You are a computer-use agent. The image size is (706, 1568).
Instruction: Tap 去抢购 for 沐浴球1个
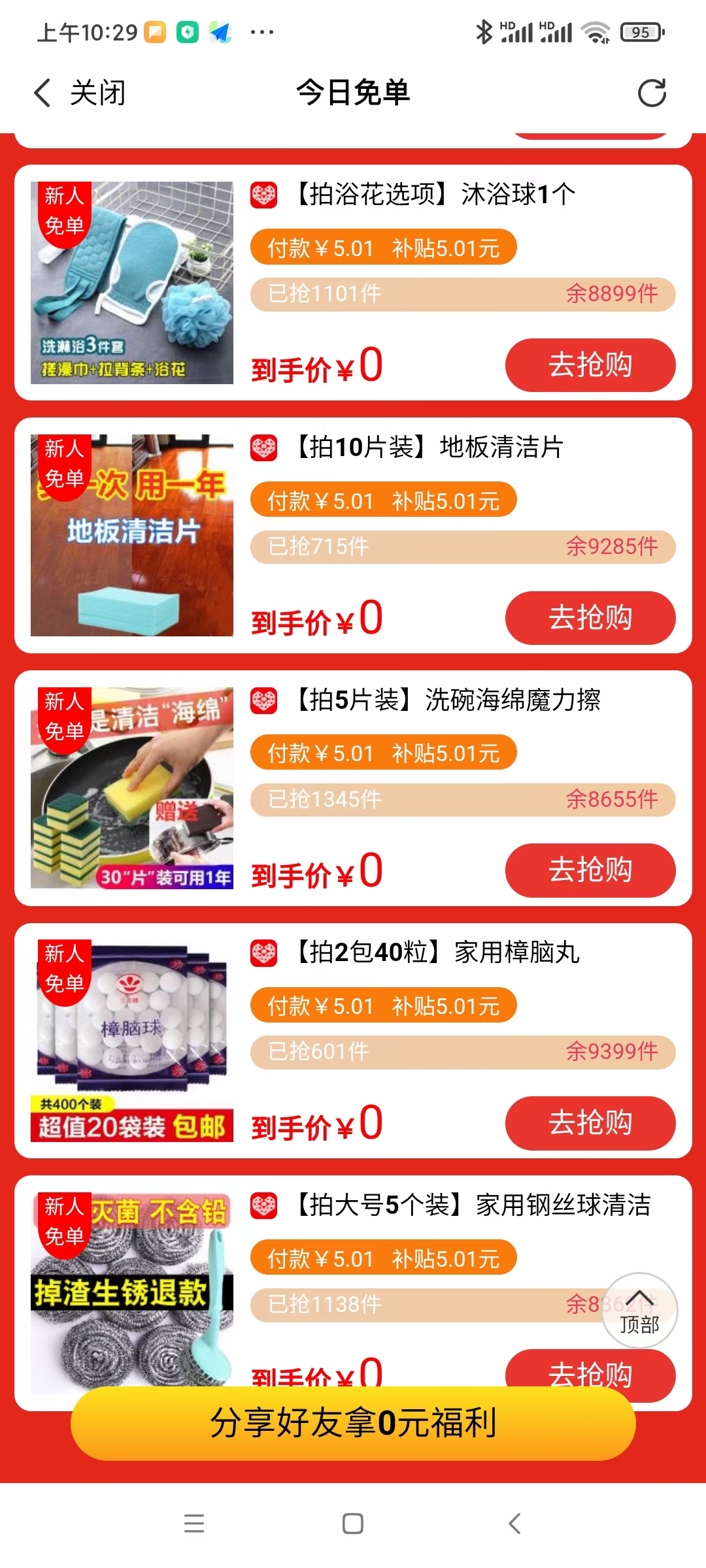pyautogui.click(x=590, y=365)
